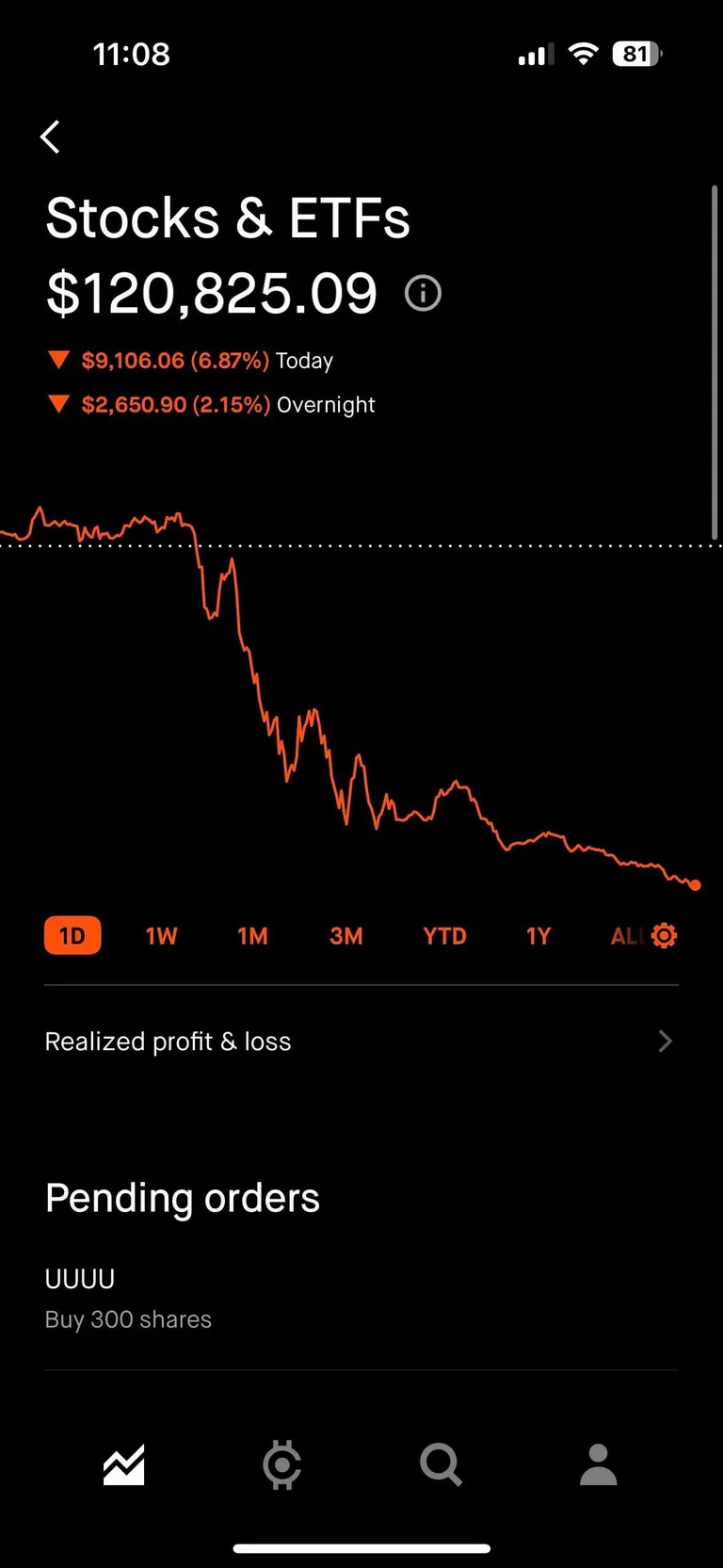
Task: View year-to-date YTD chart
Action: [x=444, y=936]
